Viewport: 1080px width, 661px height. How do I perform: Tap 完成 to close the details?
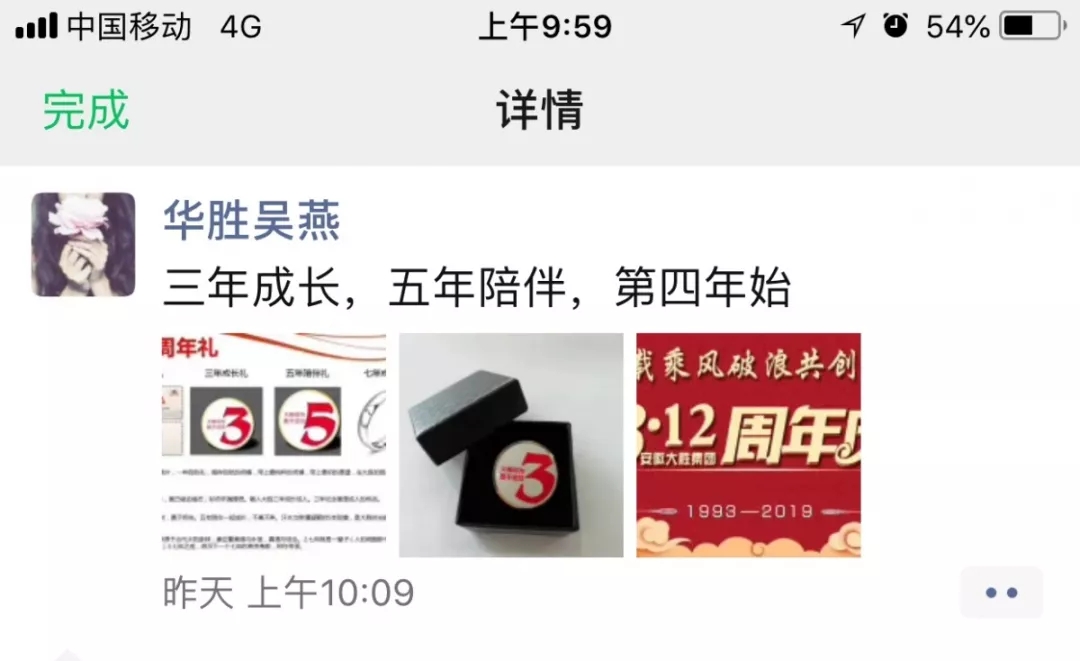86,110
